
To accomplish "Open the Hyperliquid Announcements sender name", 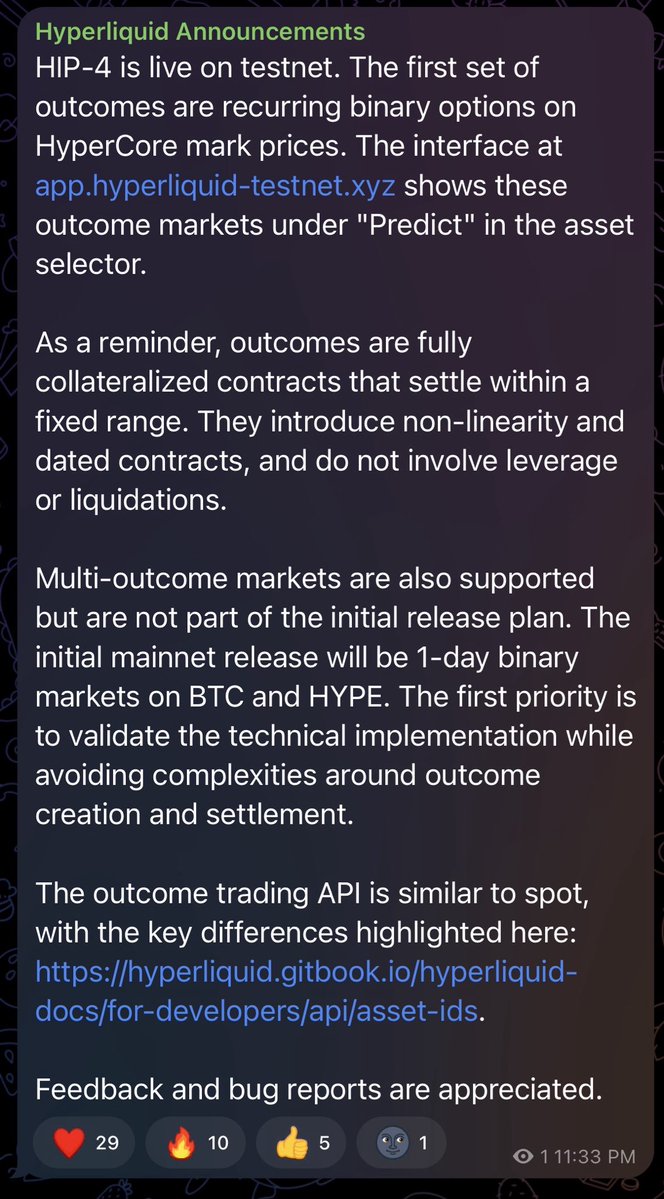I will (200, 31).
